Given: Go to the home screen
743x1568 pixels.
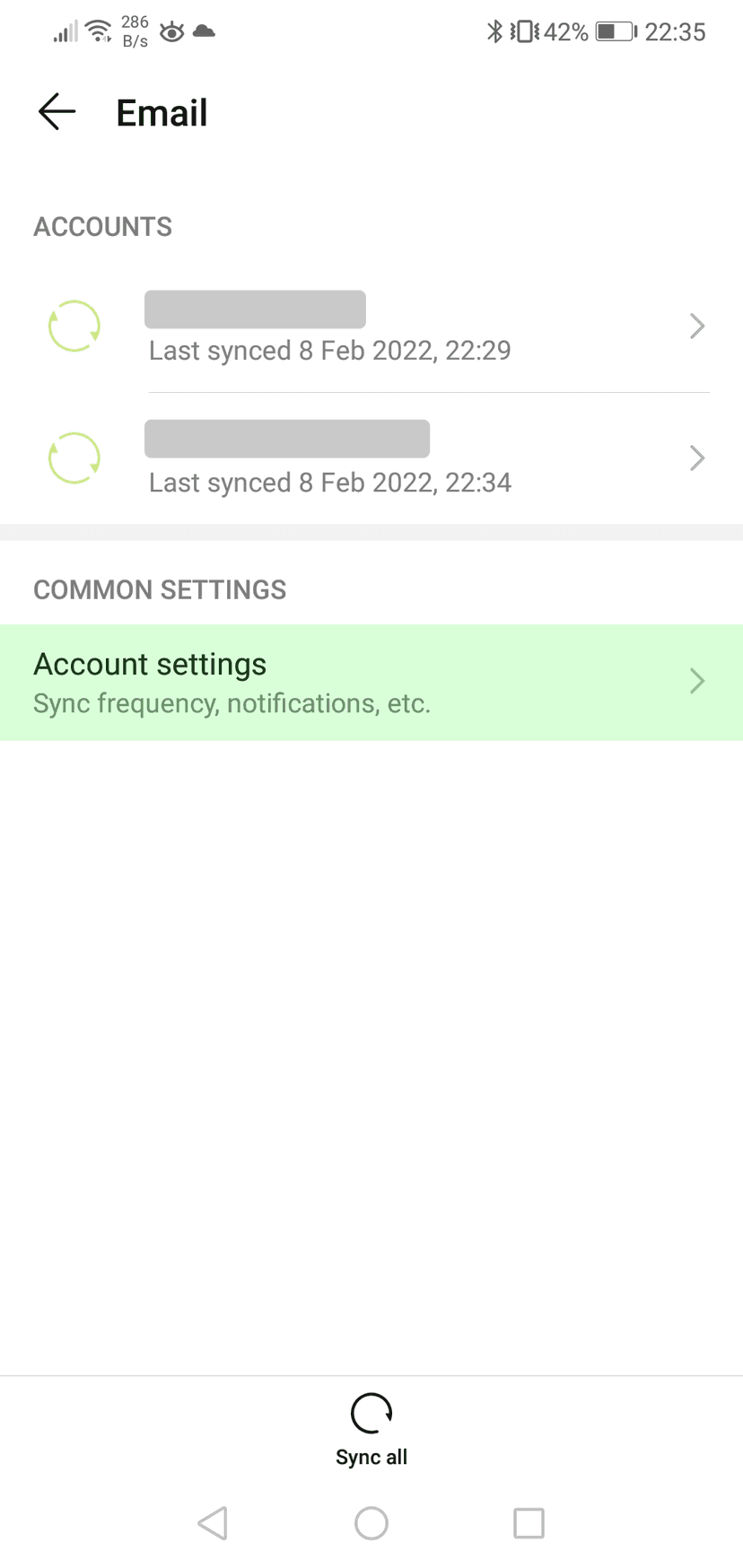Looking at the screenshot, I should [x=371, y=1522].
